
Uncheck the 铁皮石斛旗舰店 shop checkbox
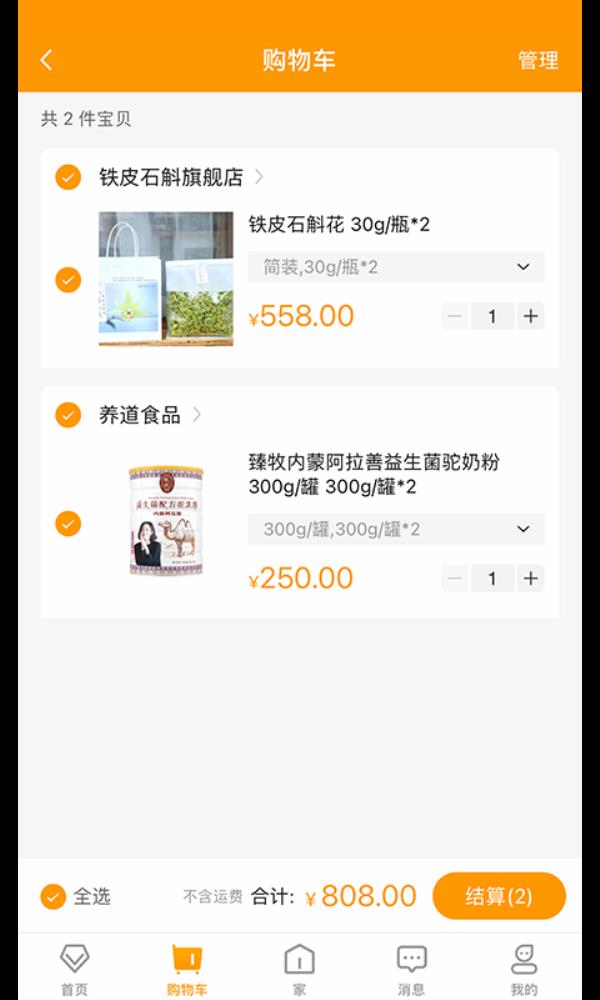click(68, 178)
